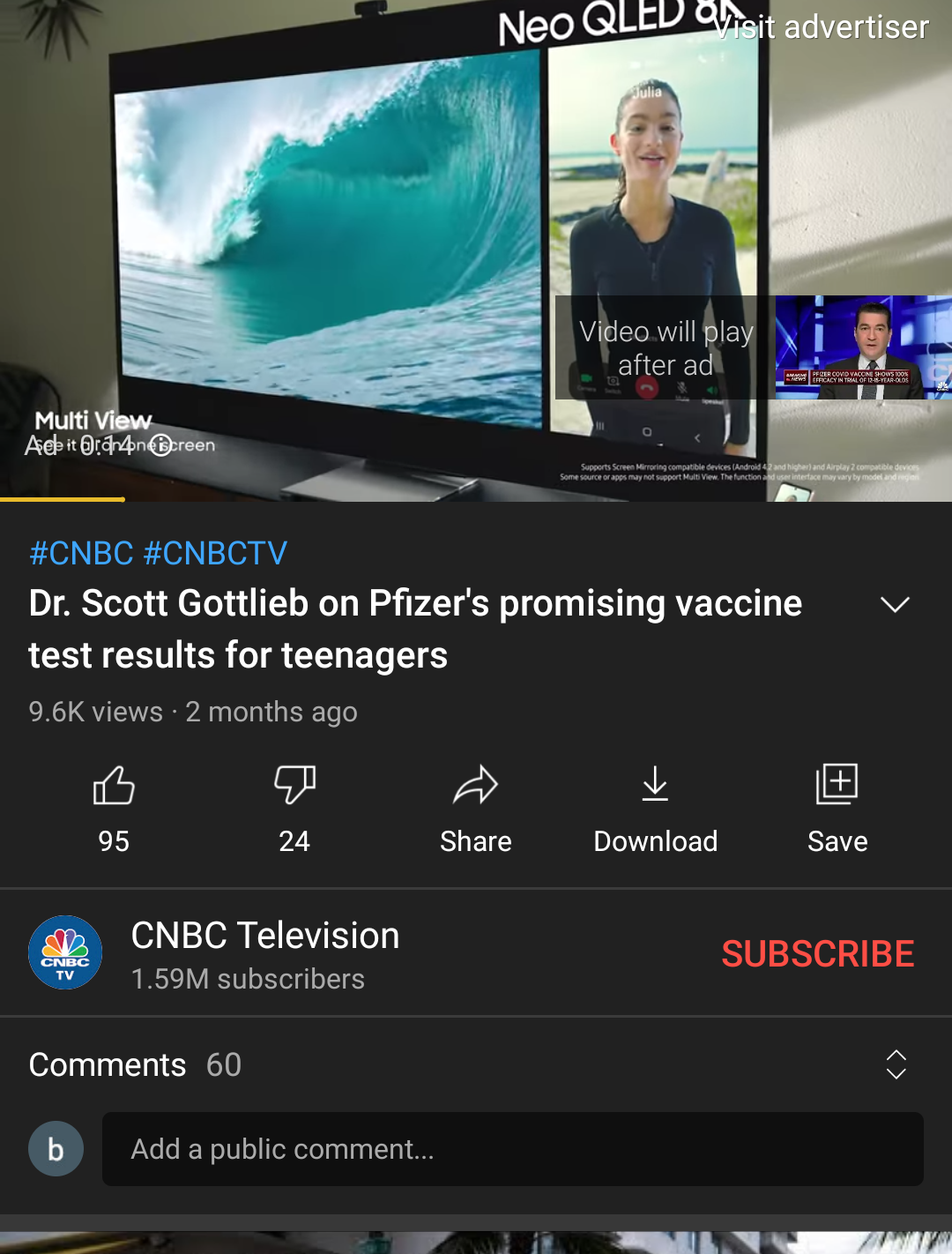Viewport: 952px width, 1254px height.
Task: Open the ad info icon
Action: (x=160, y=444)
